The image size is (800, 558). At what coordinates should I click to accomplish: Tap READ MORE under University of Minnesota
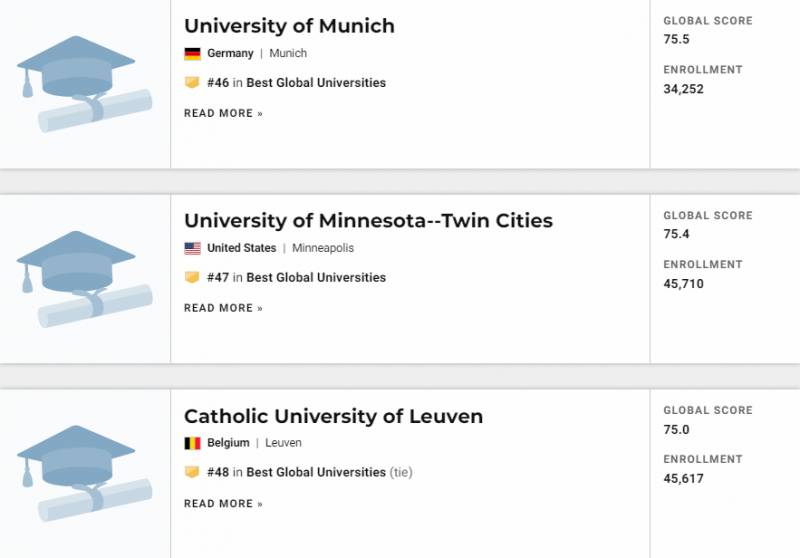point(223,309)
